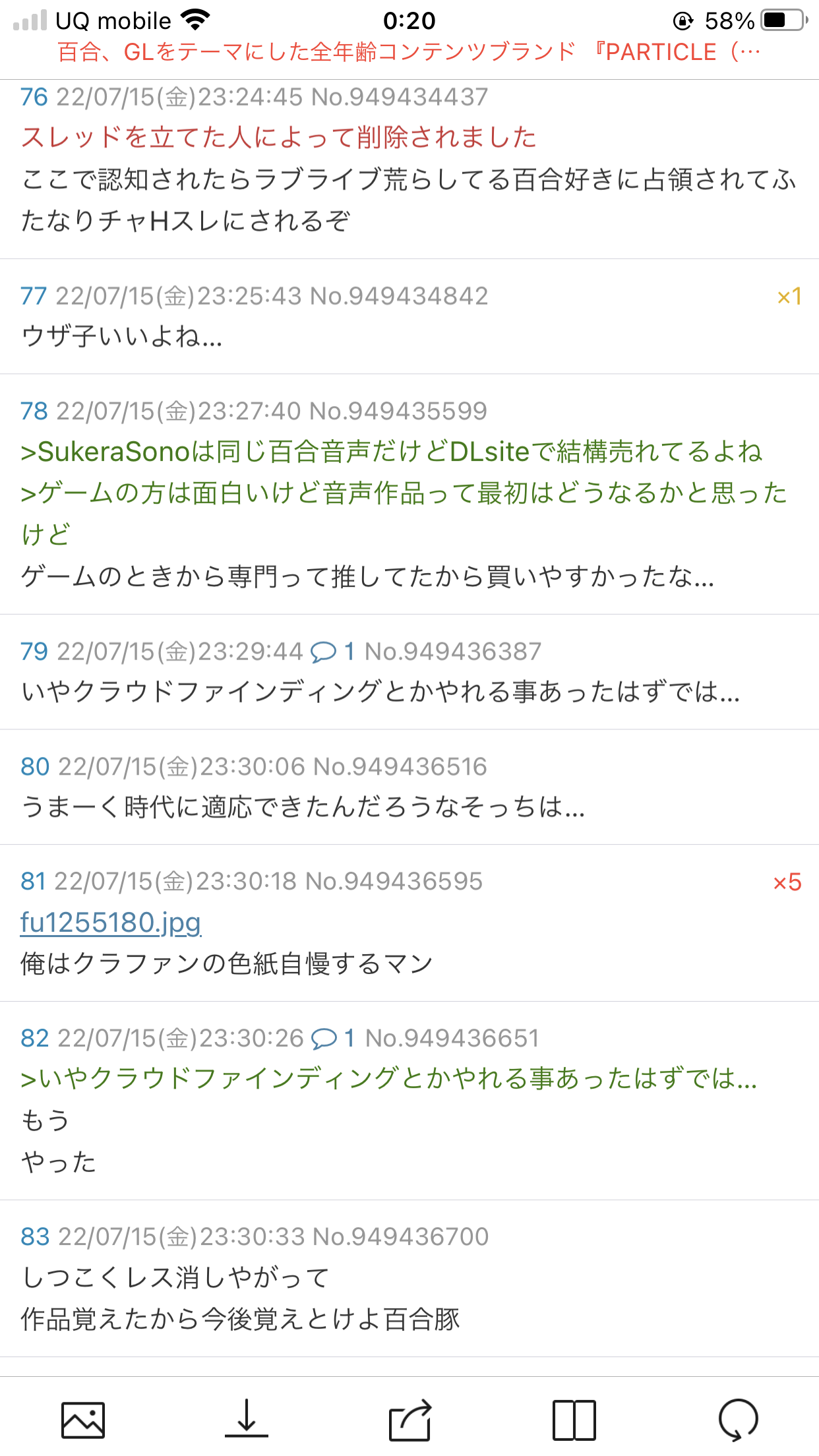
Task: Tap the ×1 count on post 77
Action: [x=789, y=297]
